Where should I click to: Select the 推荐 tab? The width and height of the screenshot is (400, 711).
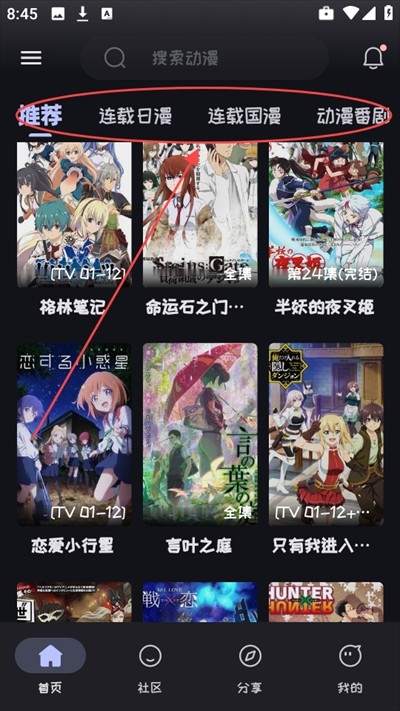tap(40, 116)
